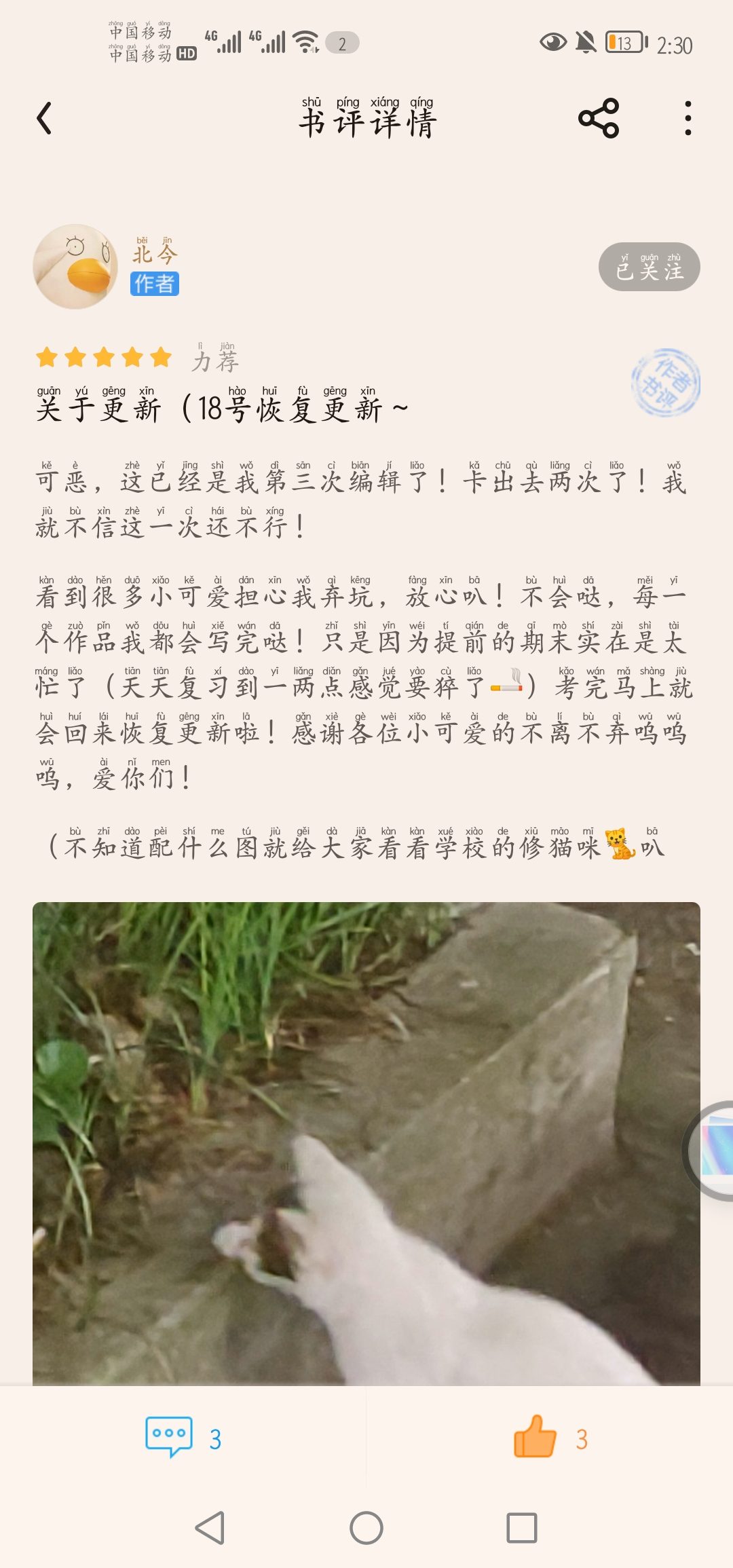The width and height of the screenshot is (733, 1568).
Task: Open the floating bubble at the screen edge
Action: pyautogui.click(x=709, y=1151)
